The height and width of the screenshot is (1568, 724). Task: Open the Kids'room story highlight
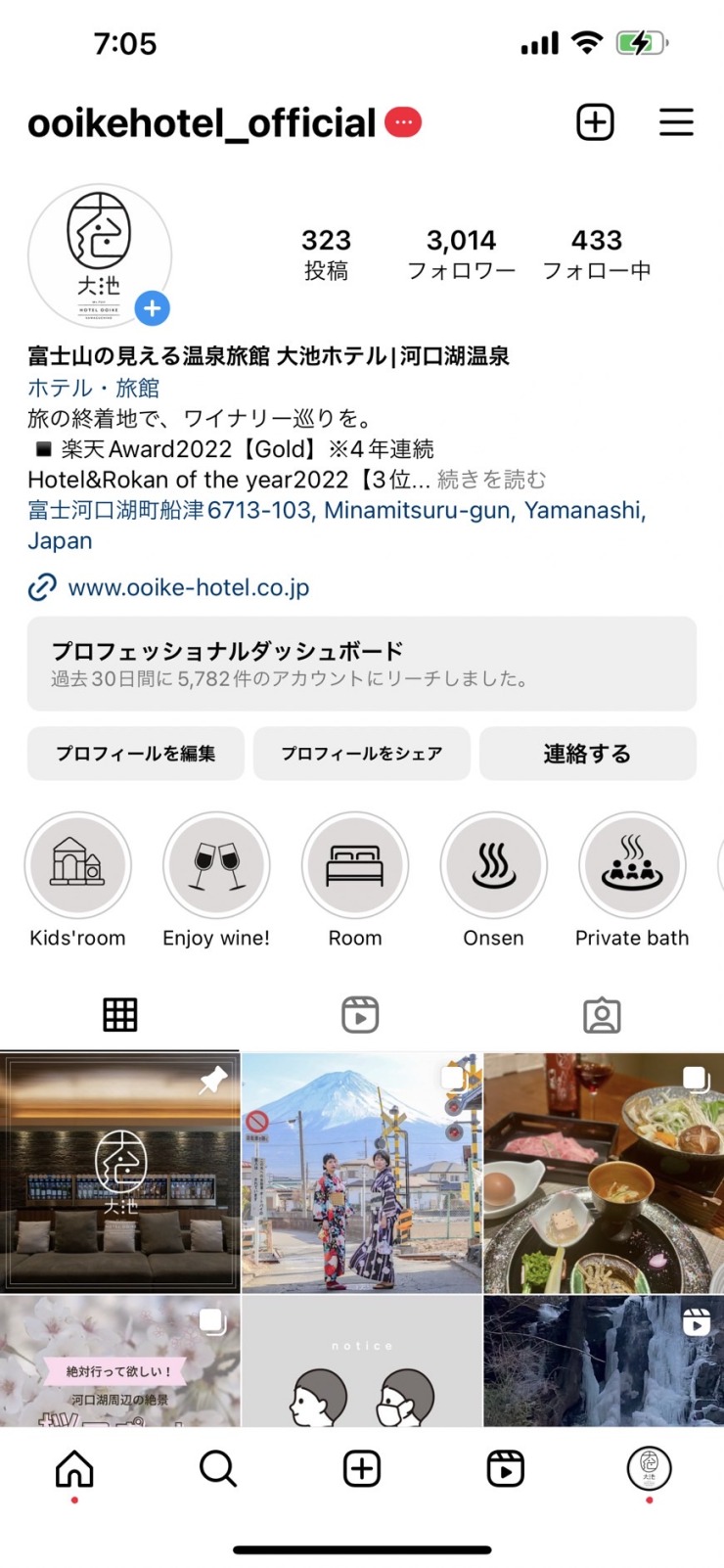pos(77,865)
